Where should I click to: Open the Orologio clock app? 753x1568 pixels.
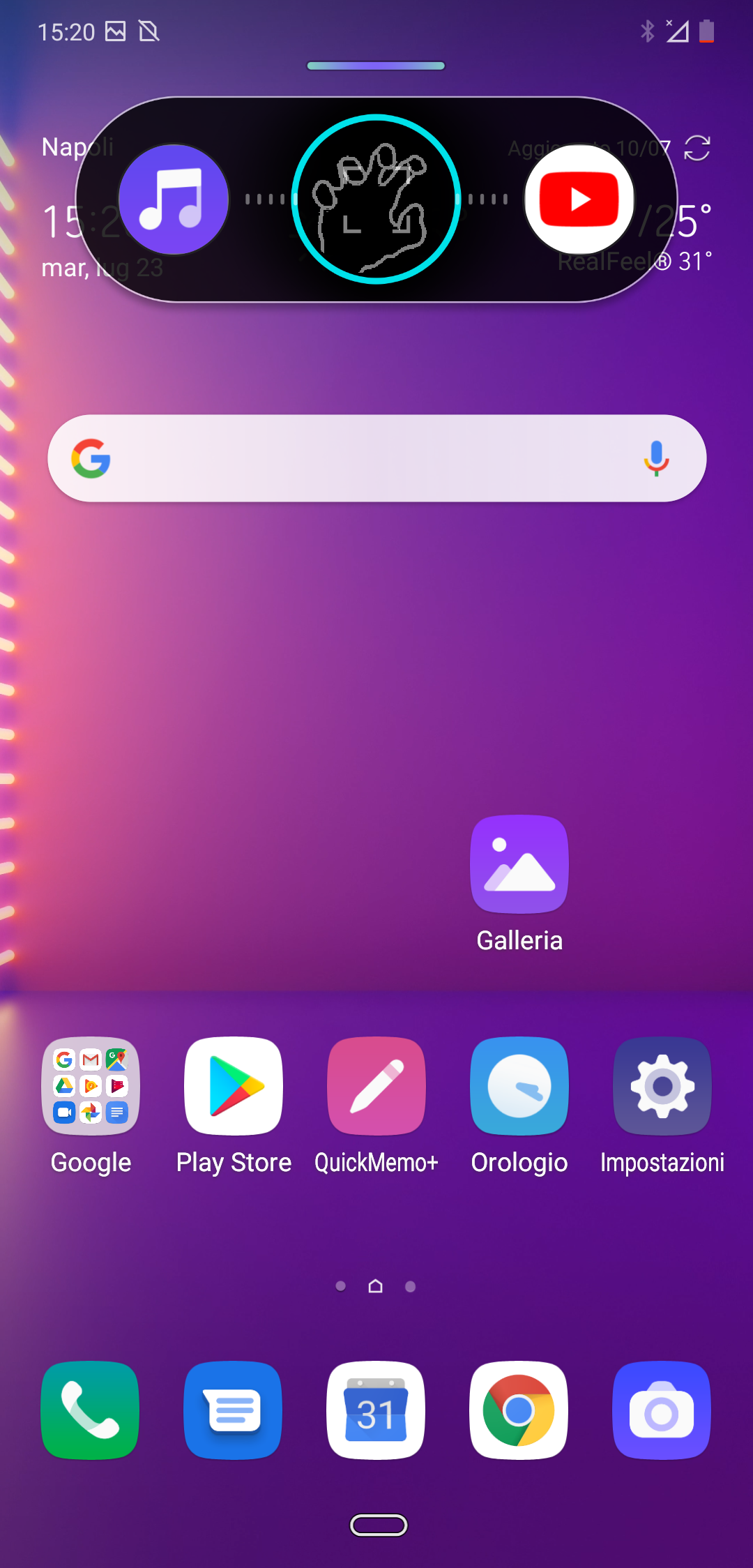pos(519,1106)
